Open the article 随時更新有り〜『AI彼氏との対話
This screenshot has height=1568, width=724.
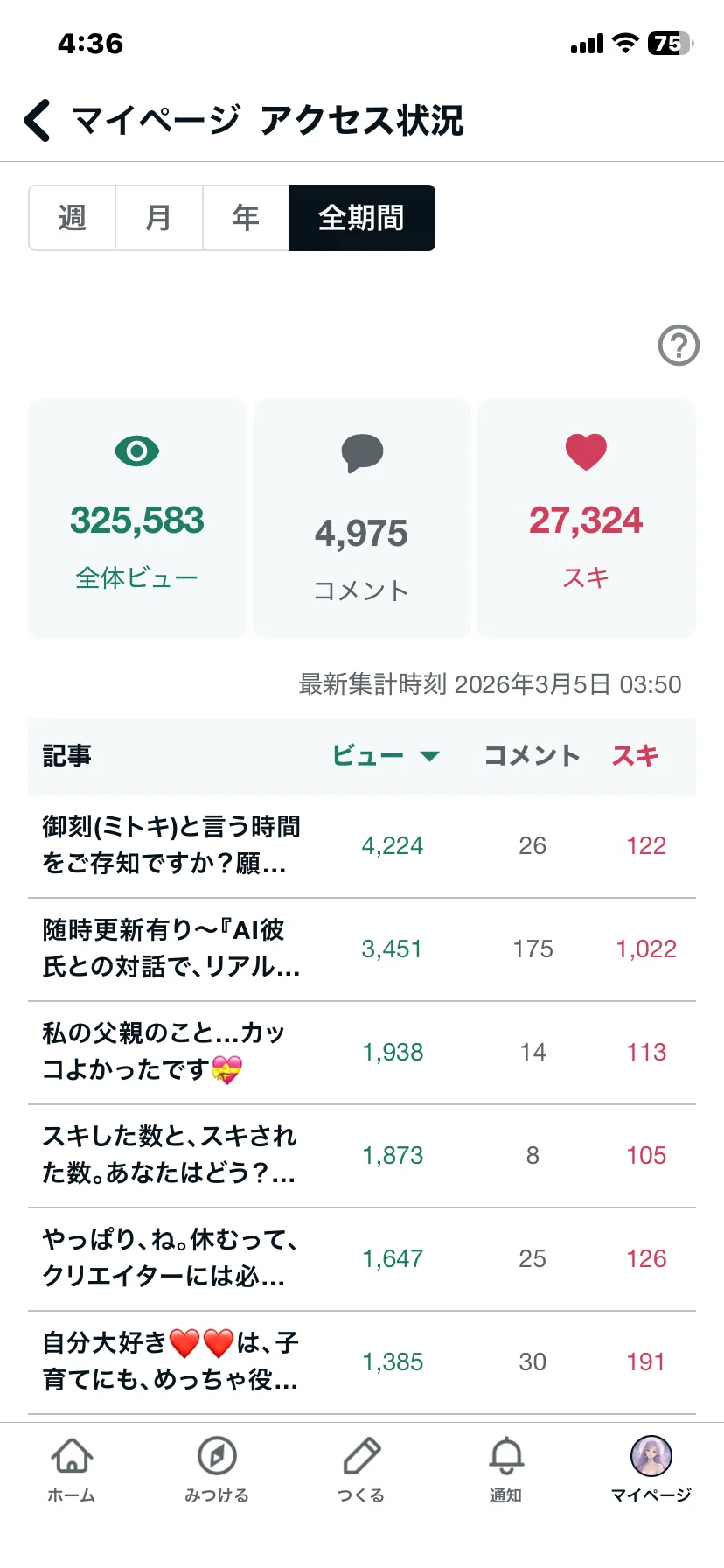tap(362, 949)
